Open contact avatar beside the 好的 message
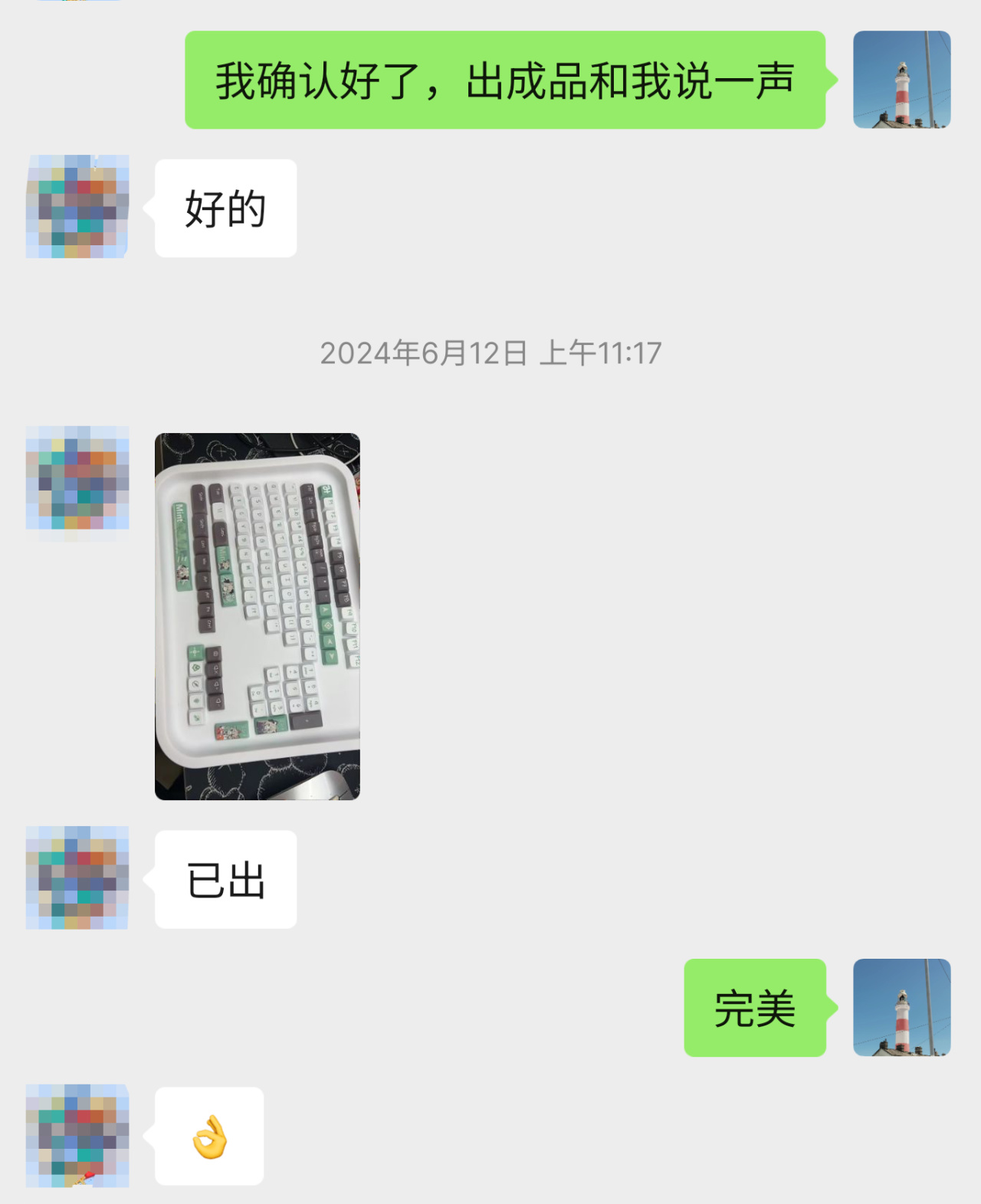This screenshot has height=1204, width=981. (x=77, y=207)
